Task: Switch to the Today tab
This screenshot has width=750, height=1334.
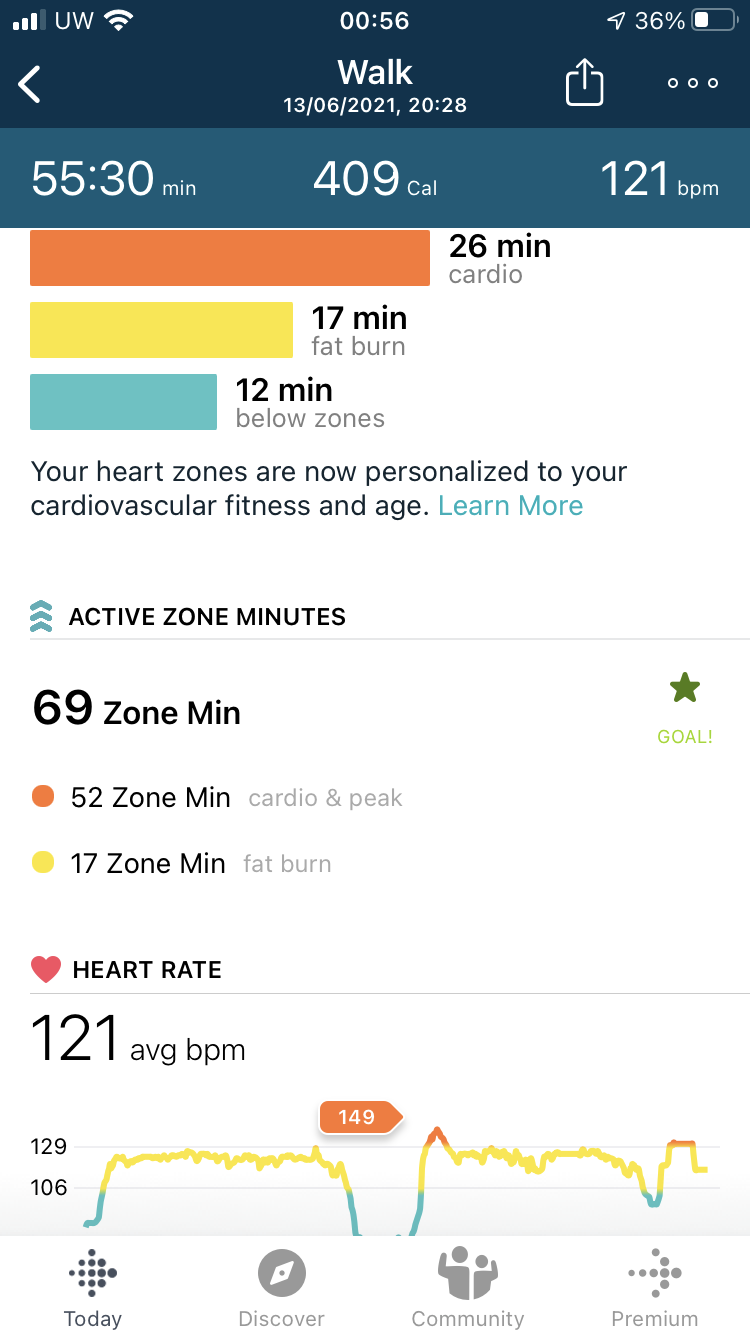Action: click(x=93, y=1288)
